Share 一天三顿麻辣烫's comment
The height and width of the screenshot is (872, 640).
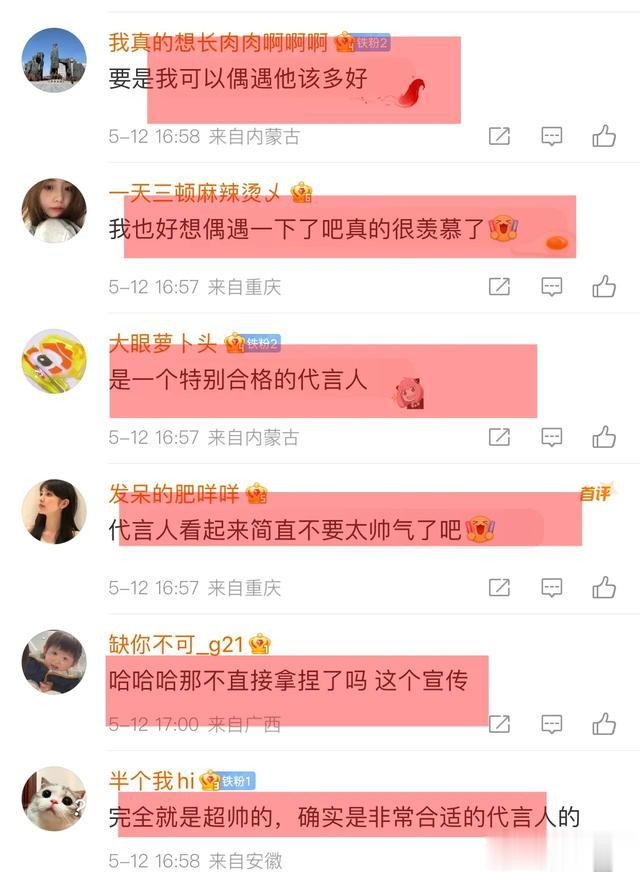[499, 287]
